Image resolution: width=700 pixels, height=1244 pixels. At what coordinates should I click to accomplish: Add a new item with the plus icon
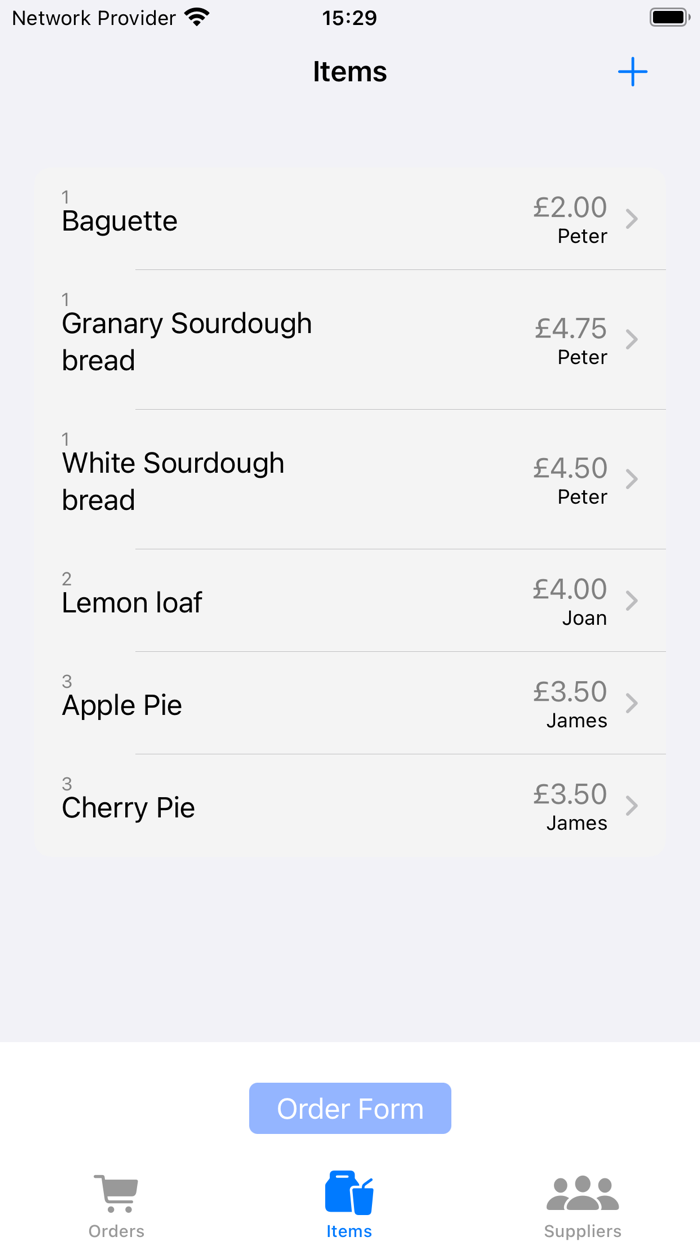click(632, 72)
